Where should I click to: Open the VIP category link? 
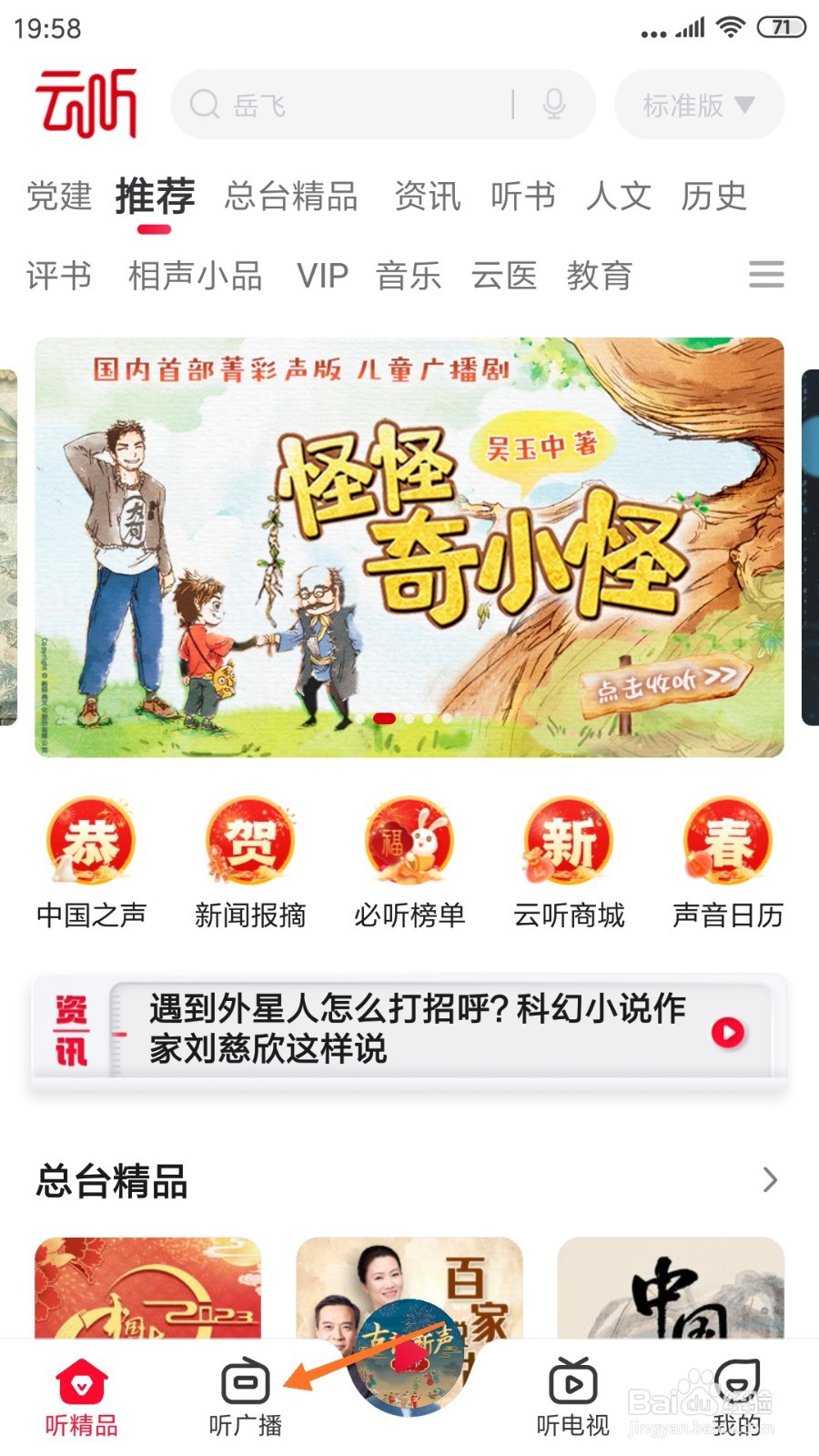pos(323,276)
